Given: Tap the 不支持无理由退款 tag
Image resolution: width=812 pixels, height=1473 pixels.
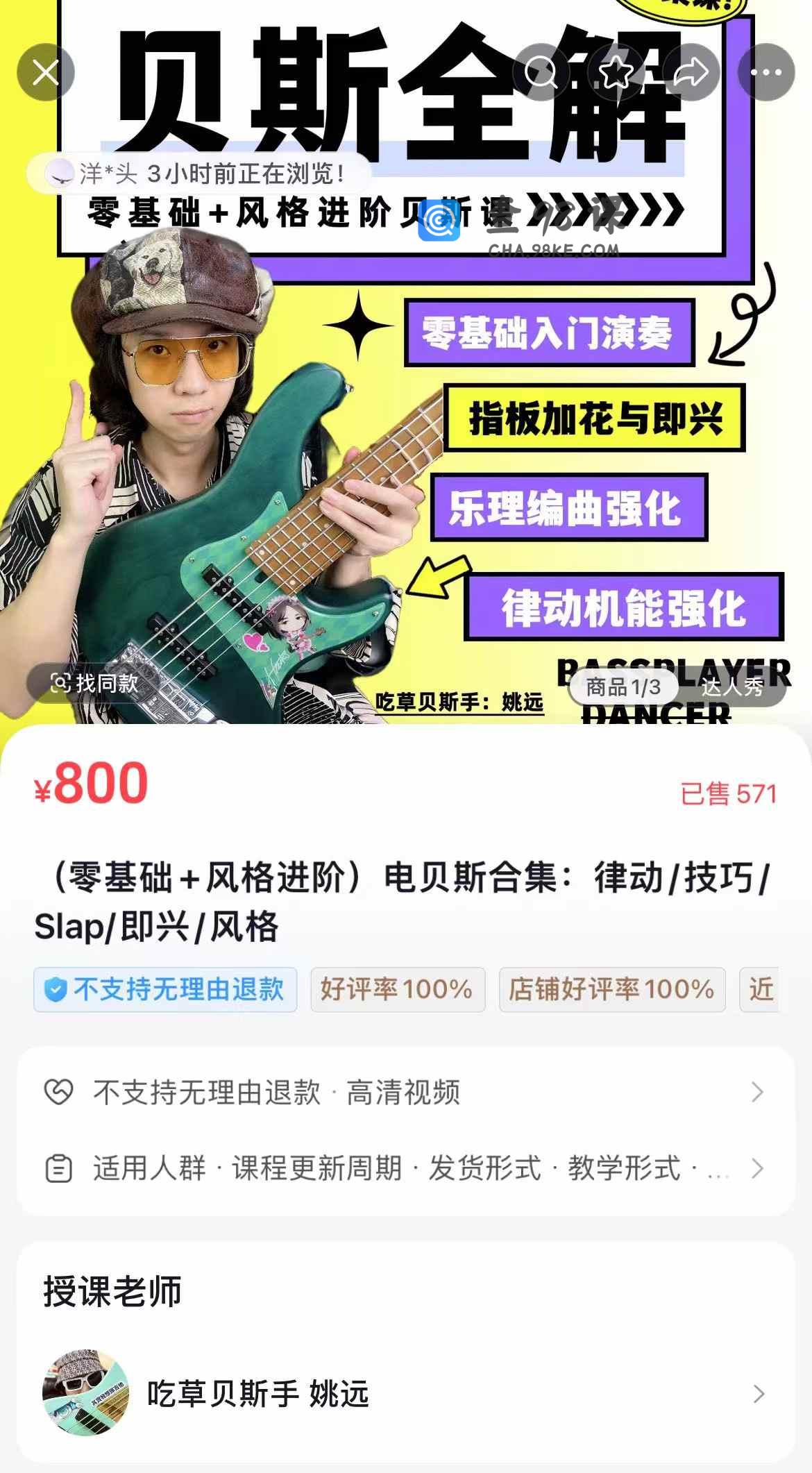Looking at the screenshot, I should click(x=165, y=989).
